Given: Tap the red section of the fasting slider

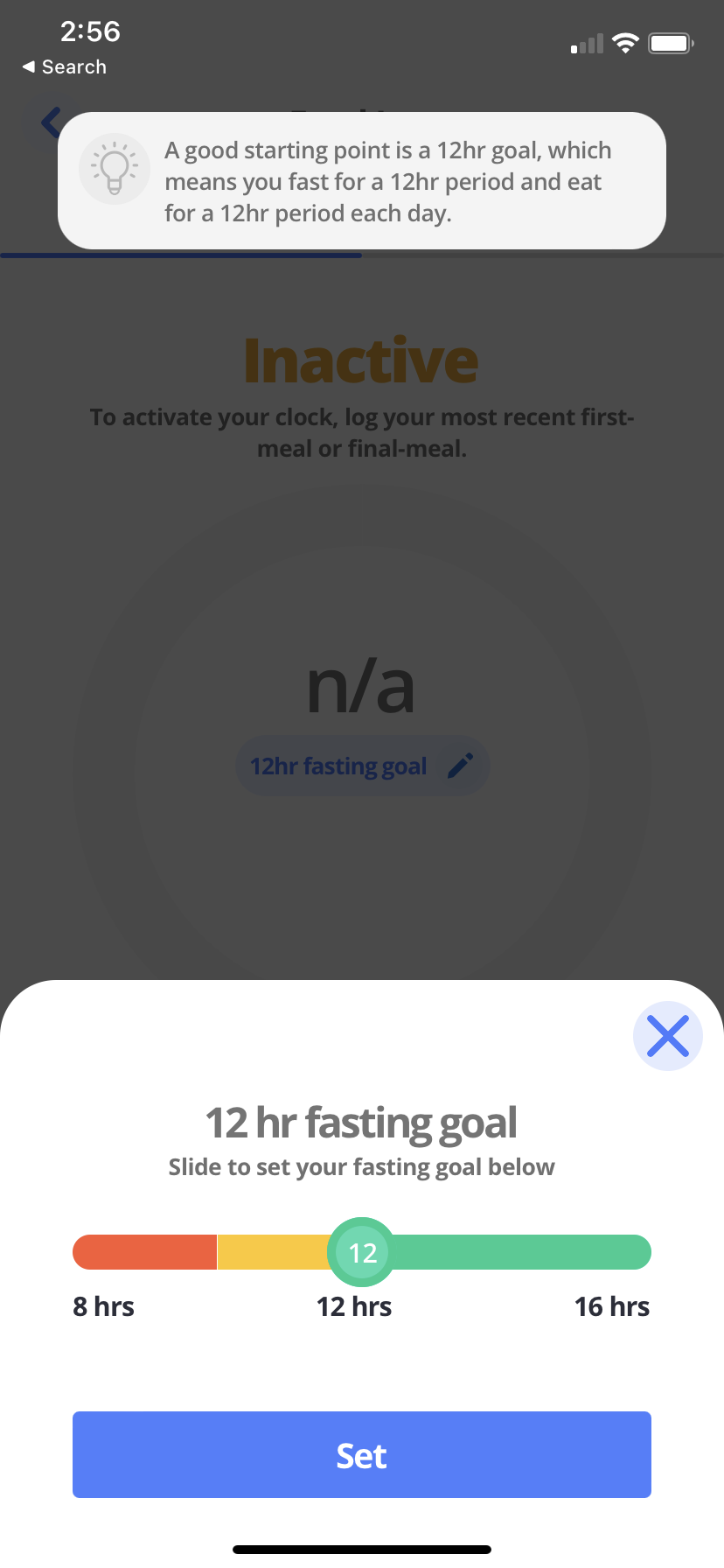Looking at the screenshot, I should (x=145, y=1252).
